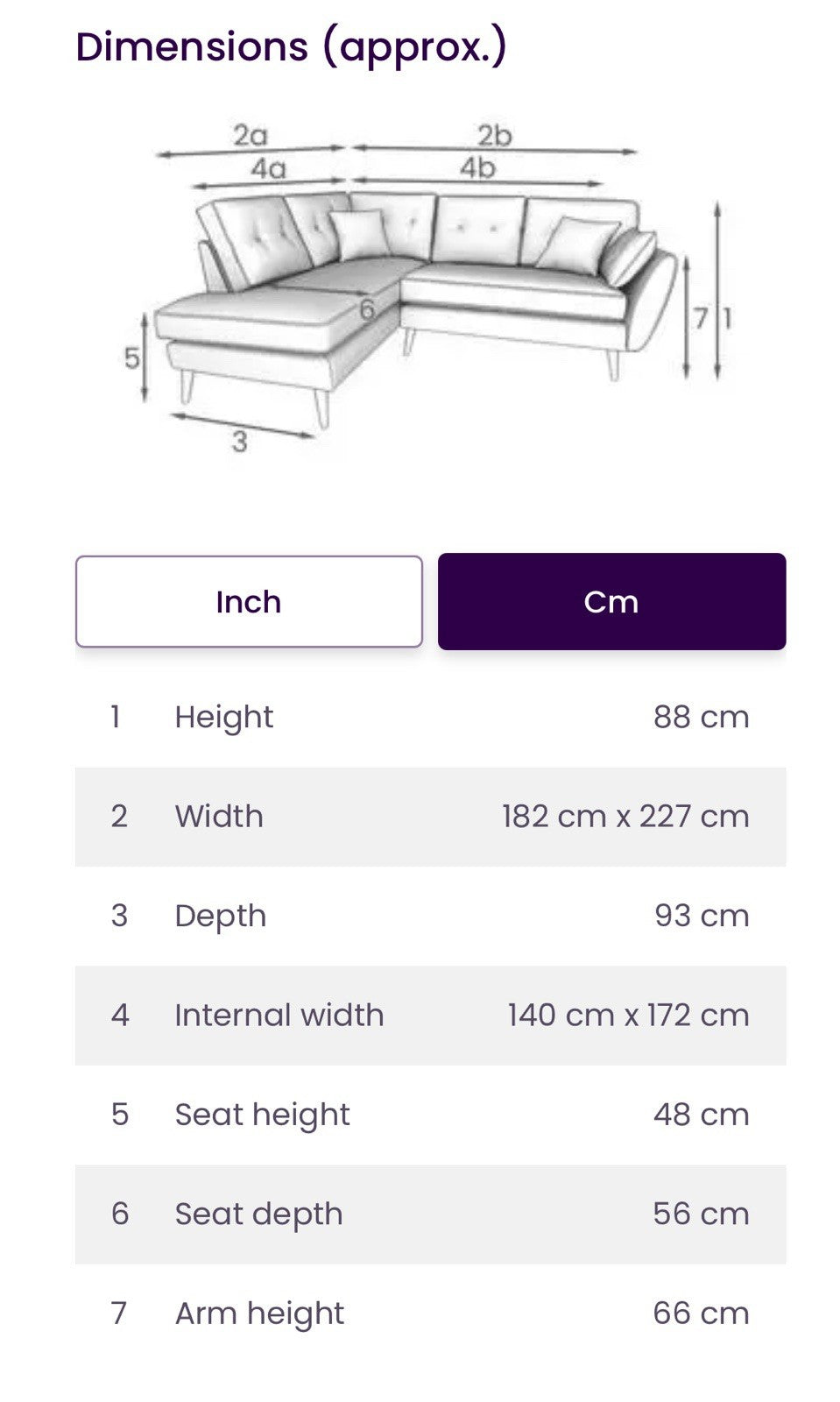Select the Cm units button
840x1402 pixels.
point(611,602)
